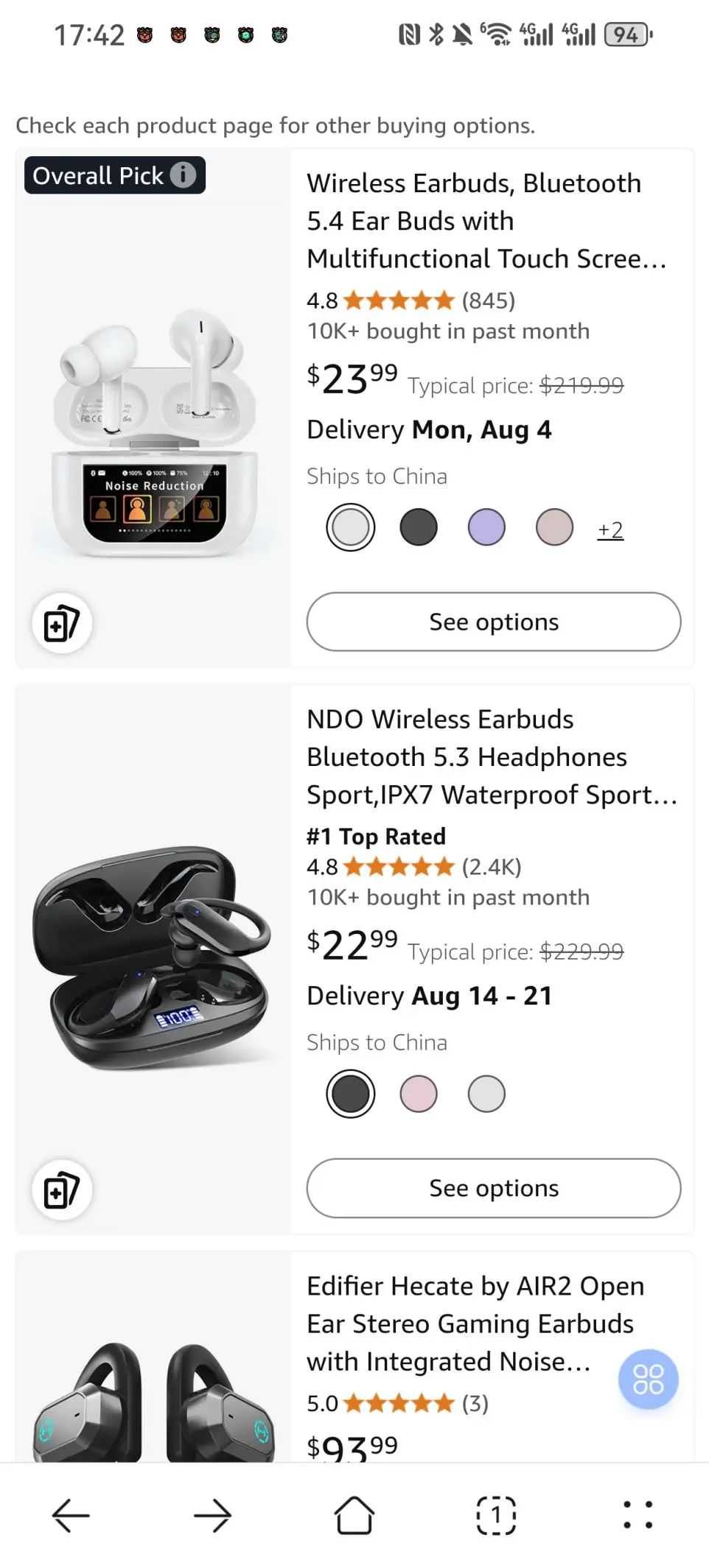Open the browser's four-dot menu
The width and height of the screenshot is (709, 1568).
(x=638, y=1516)
